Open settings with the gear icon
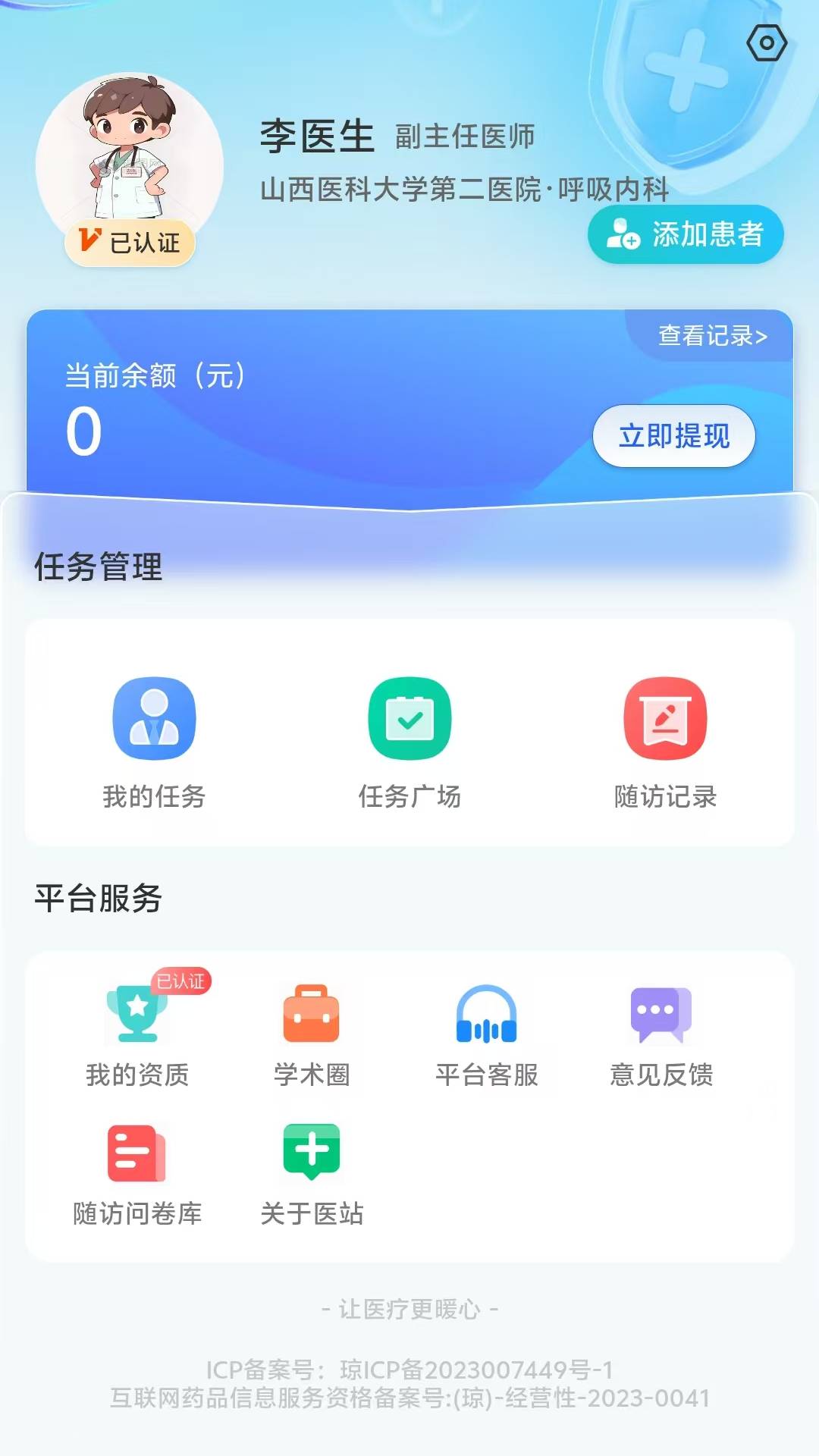The width and height of the screenshot is (819, 1456). tap(766, 44)
